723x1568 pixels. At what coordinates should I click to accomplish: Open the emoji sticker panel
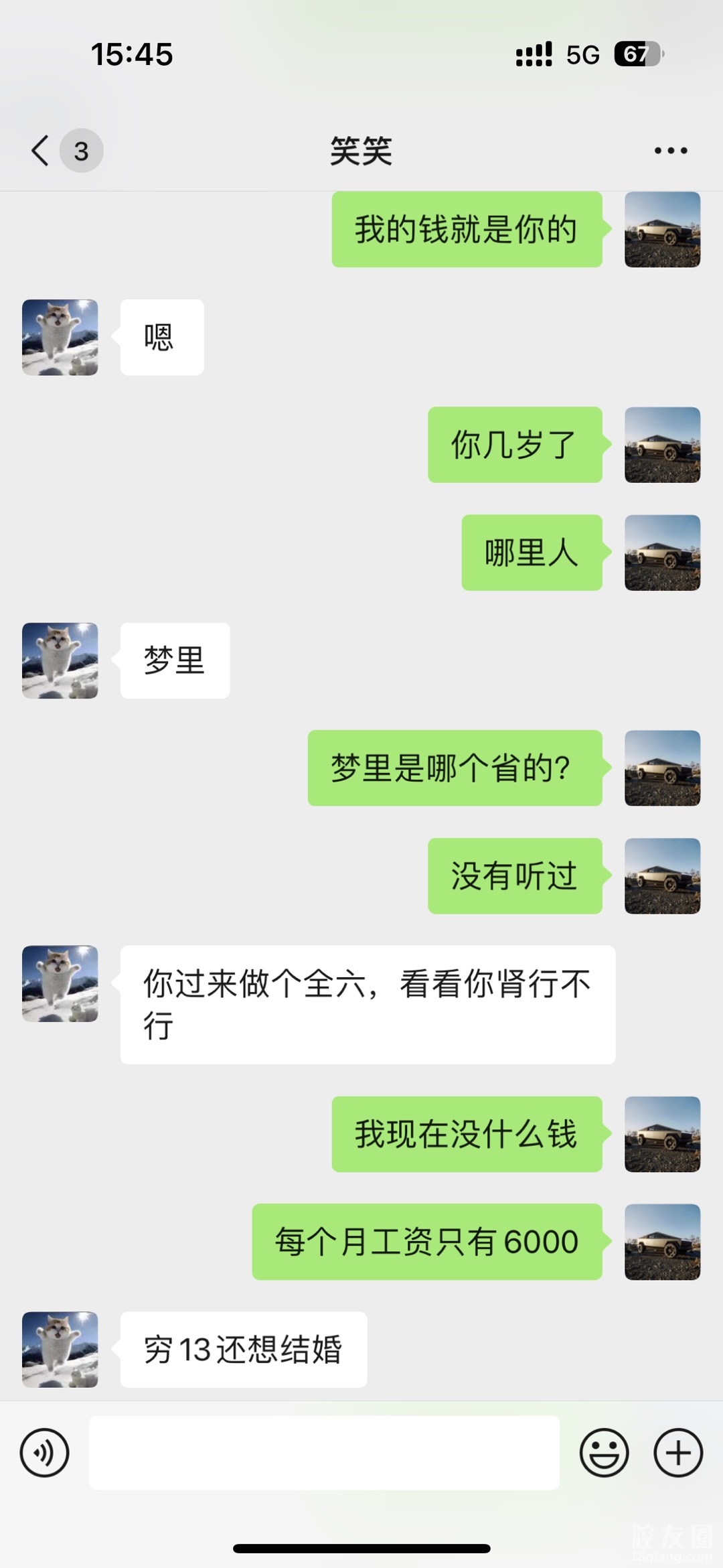pos(604,1453)
